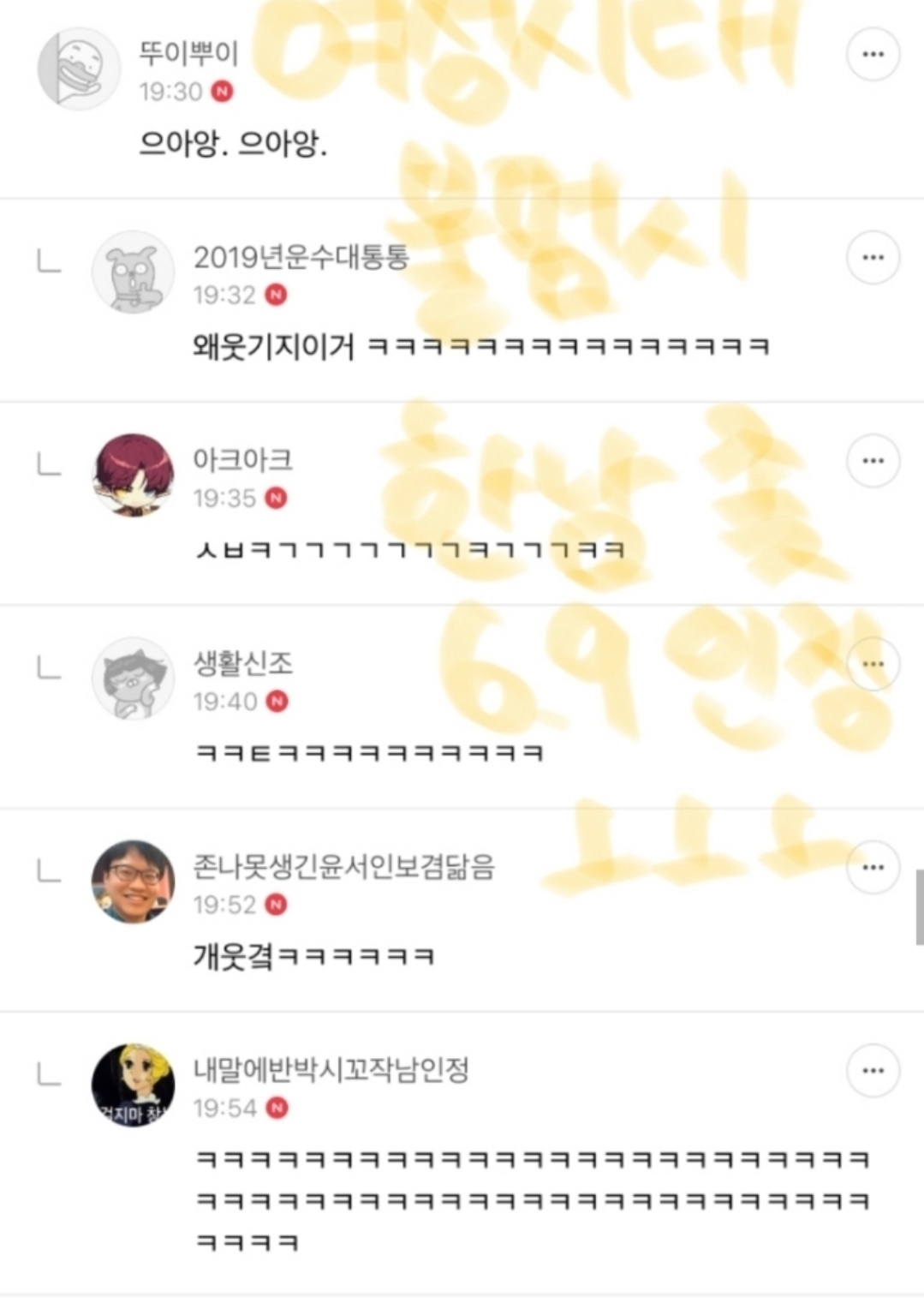Open 2019년운수대통통's profile avatar
The height and width of the screenshot is (1309, 924).
(x=133, y=272)
